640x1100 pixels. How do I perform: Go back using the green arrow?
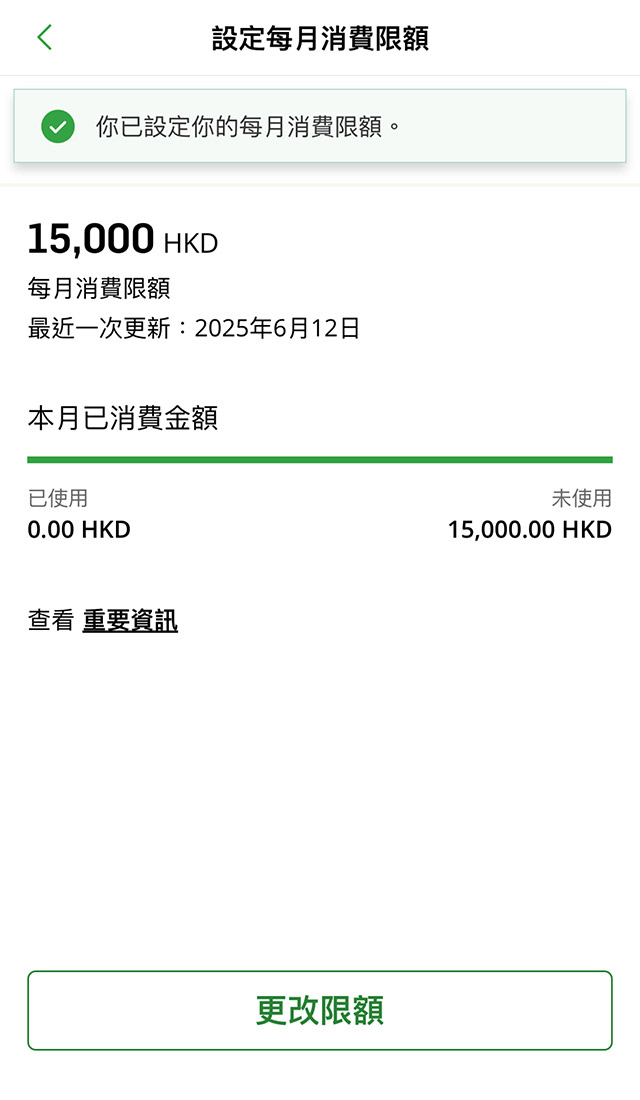44,38
